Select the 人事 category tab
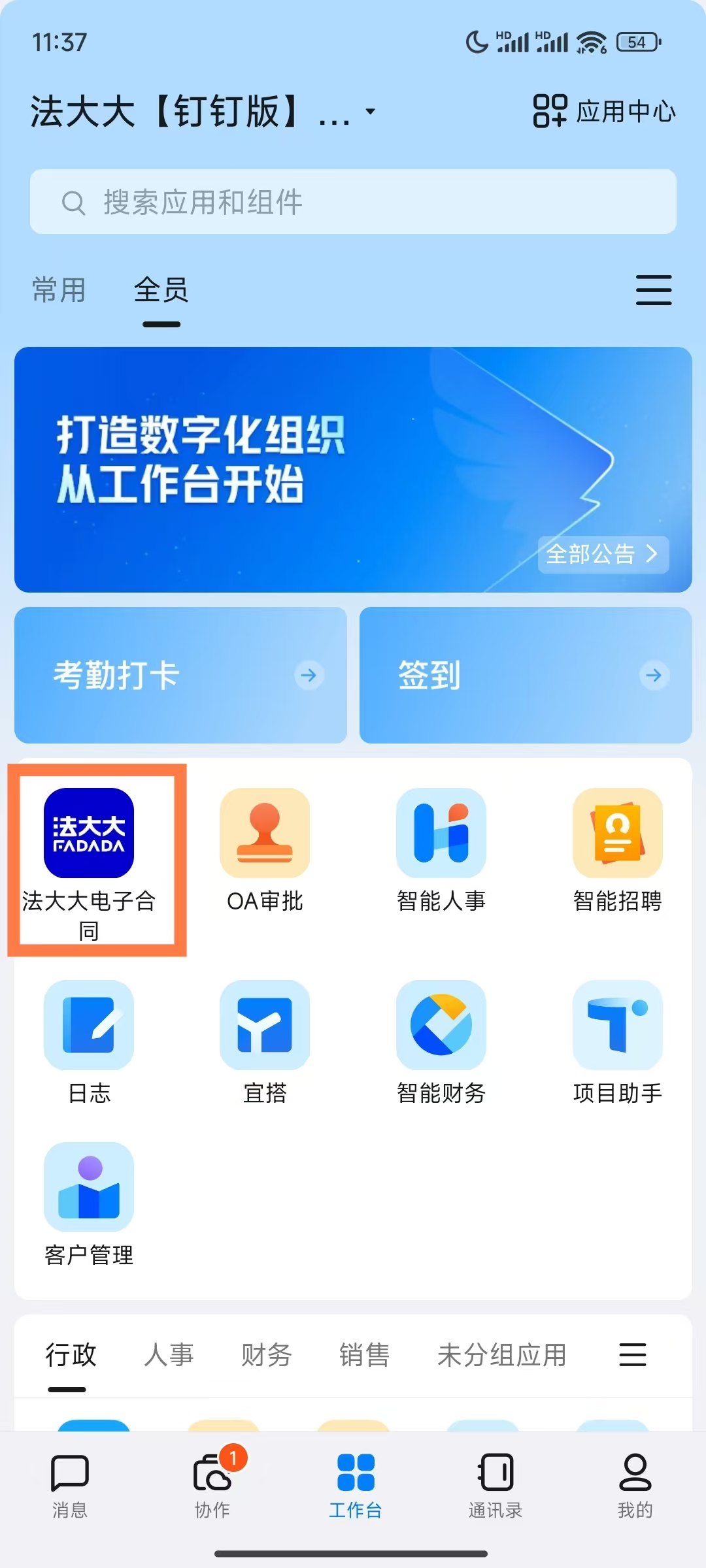706x1568 pixels. tap(169, 1355)
